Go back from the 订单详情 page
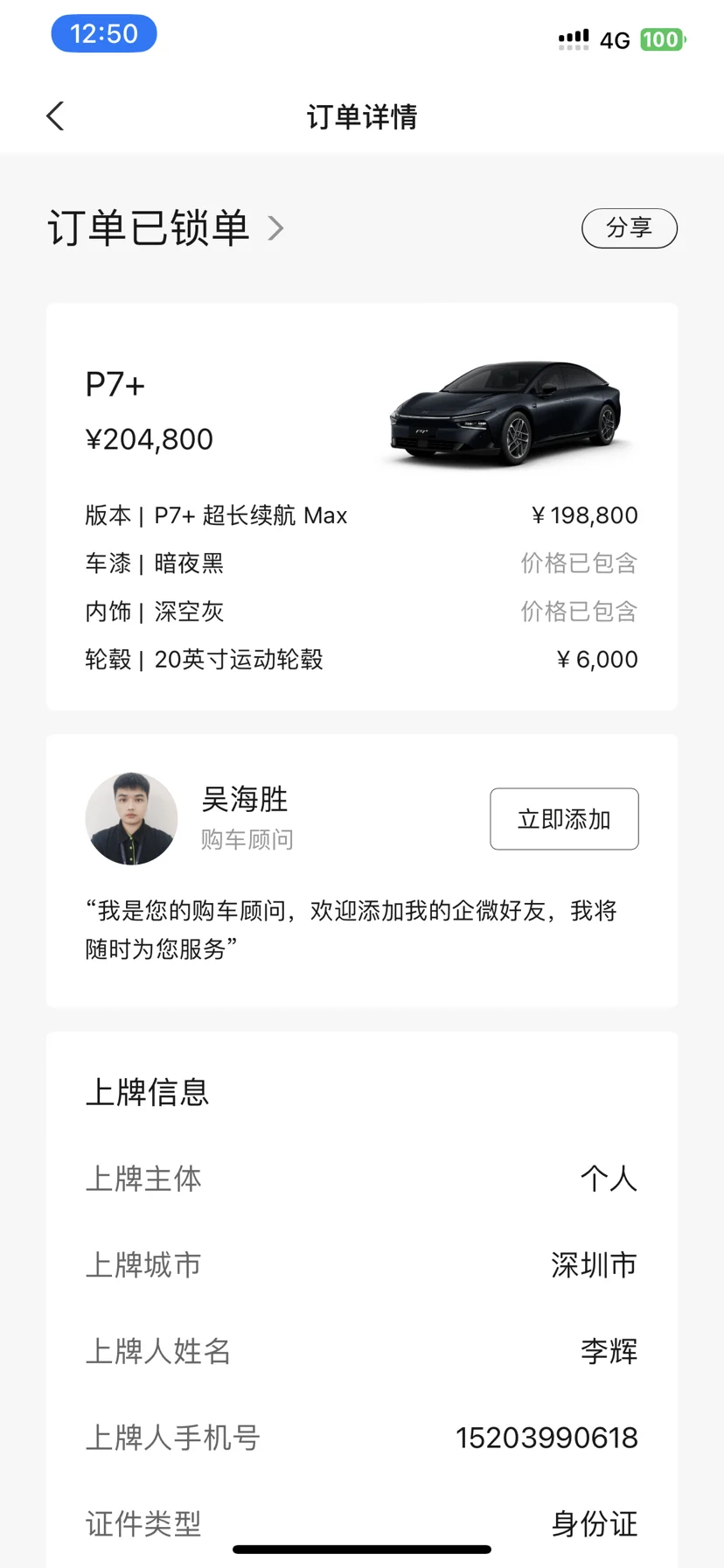This screenshot has width=724, height=1568. 55,116
